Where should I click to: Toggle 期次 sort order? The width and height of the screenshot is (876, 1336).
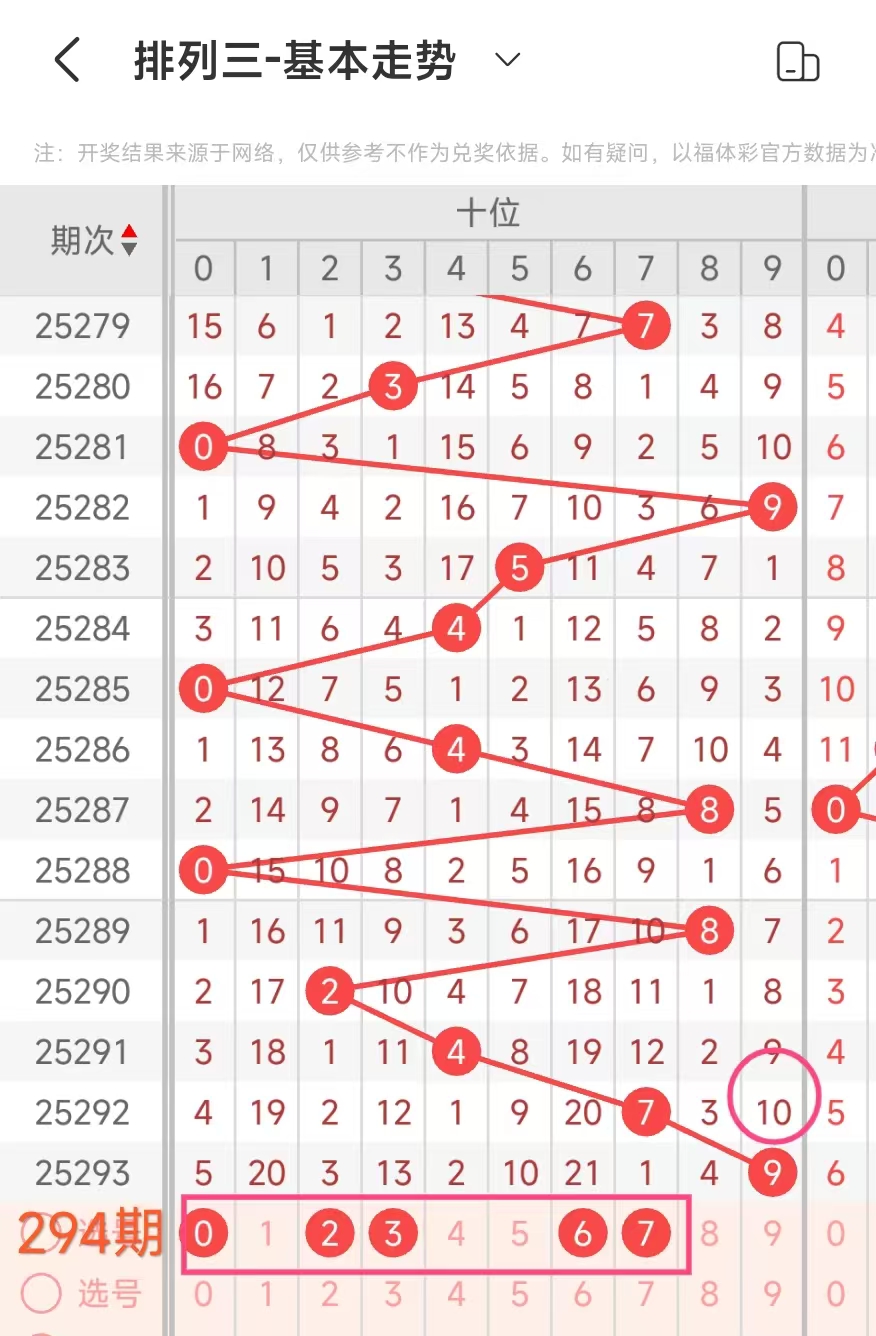point(128,240)
